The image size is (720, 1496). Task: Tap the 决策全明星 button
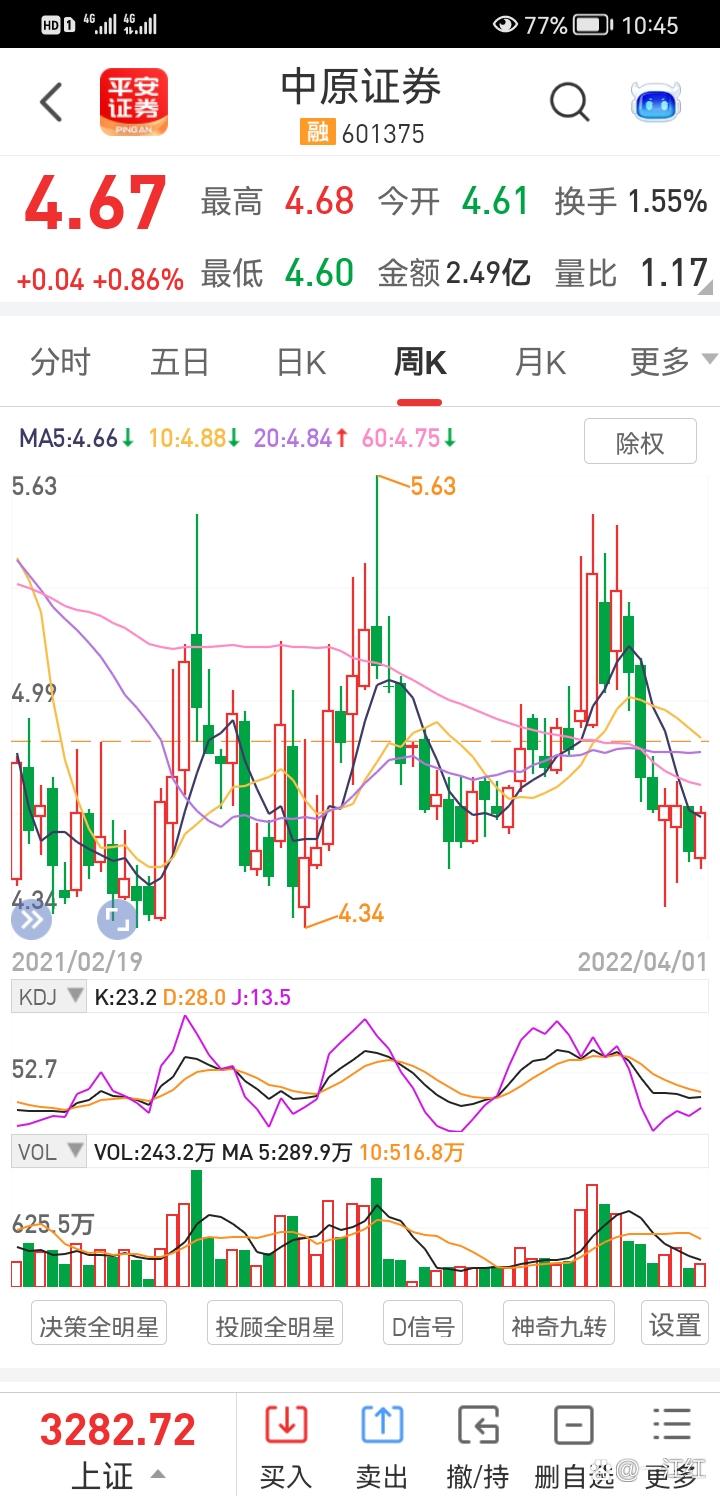pos(98,1322)
